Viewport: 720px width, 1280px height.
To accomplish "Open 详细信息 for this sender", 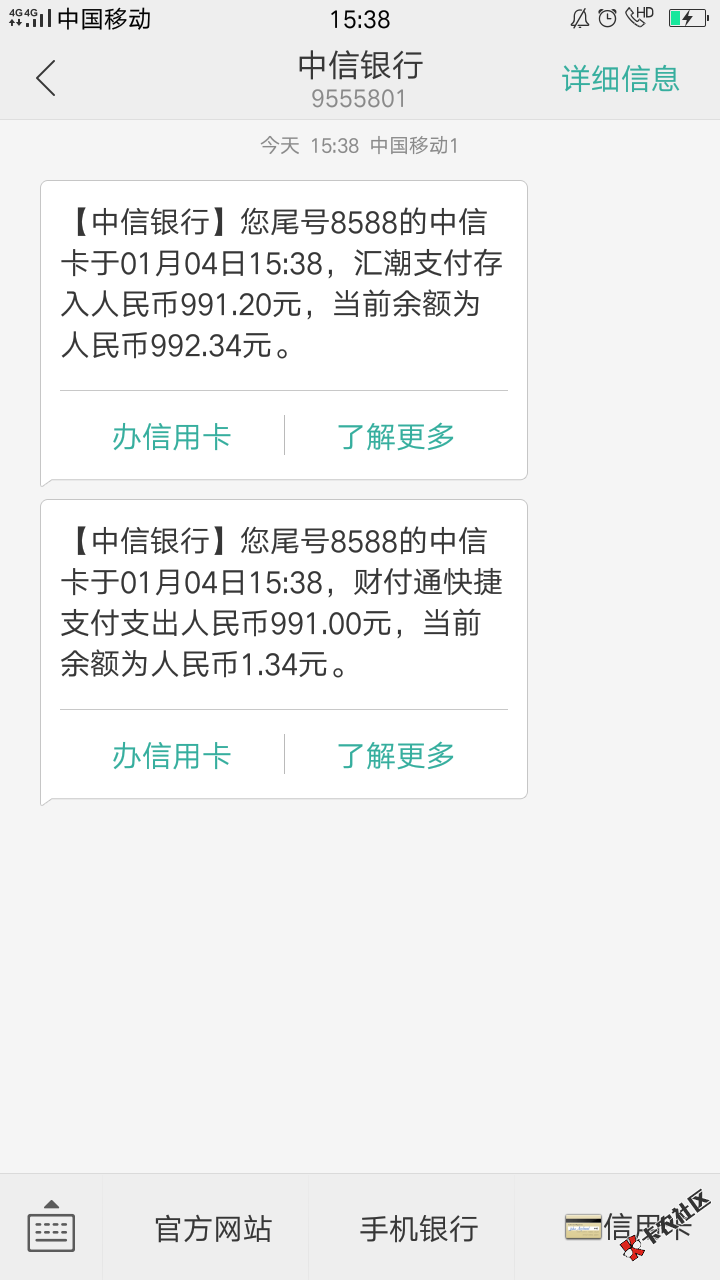I will [x=620, y=79].
